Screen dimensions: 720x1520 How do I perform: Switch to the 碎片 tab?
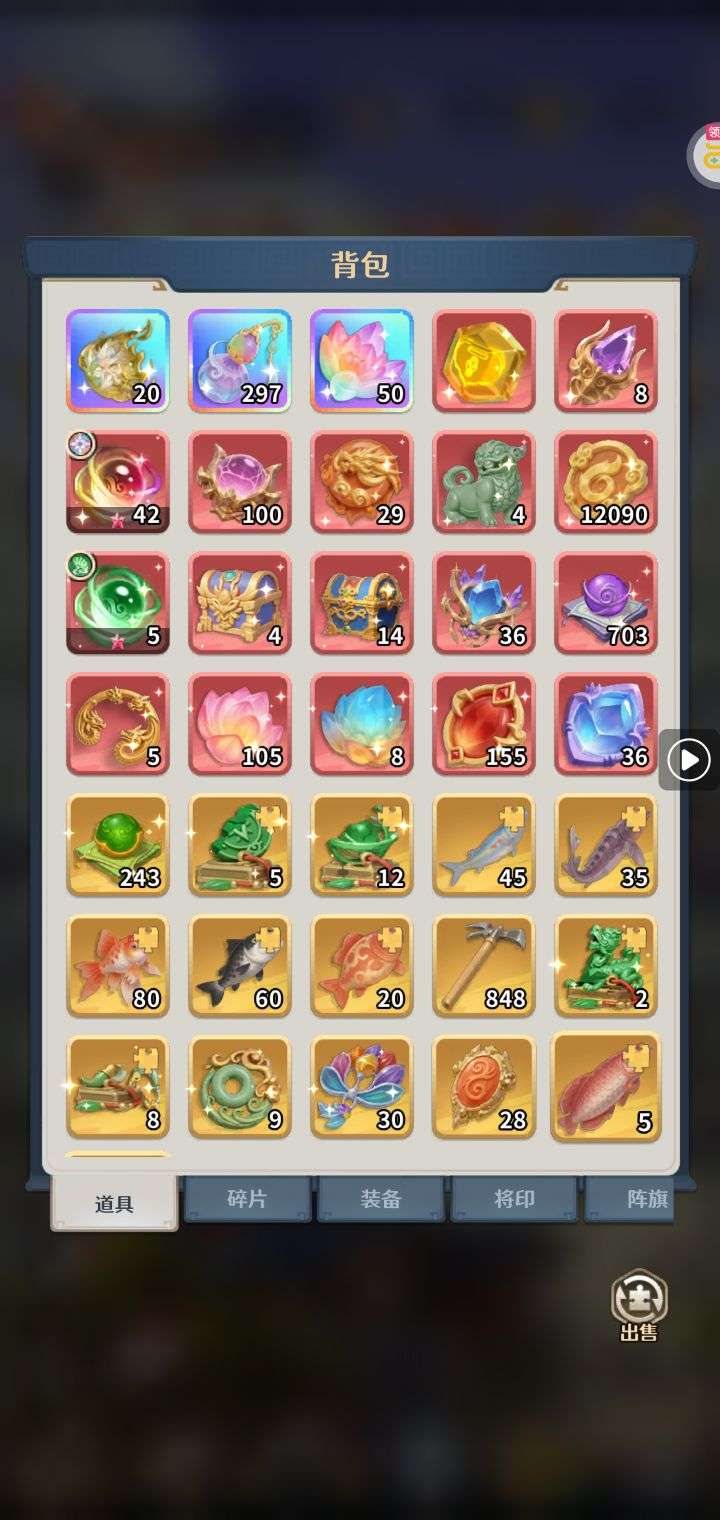click(x=247, y=1199)
